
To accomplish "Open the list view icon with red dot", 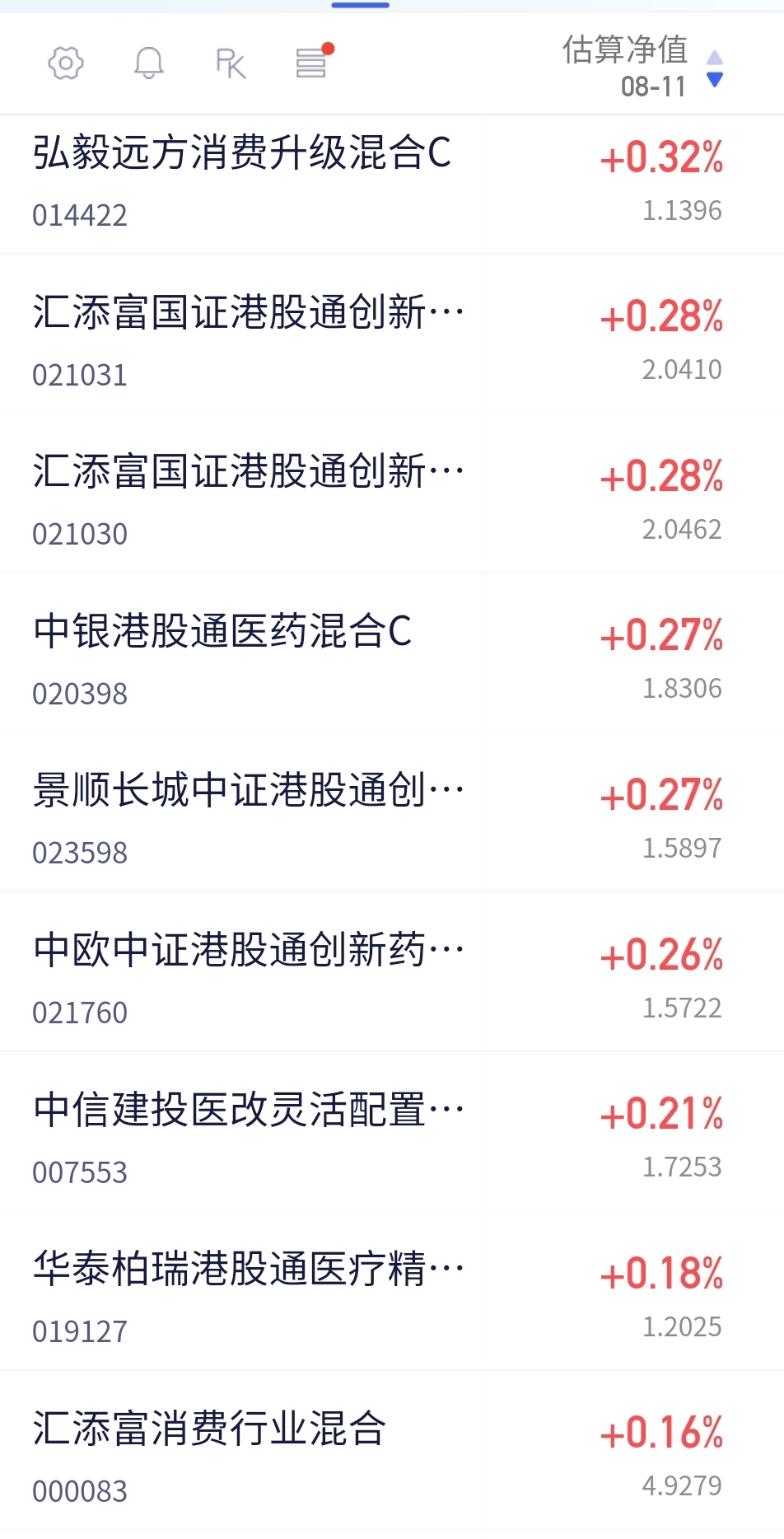I will pyautogui.click(x=314, y=61).
